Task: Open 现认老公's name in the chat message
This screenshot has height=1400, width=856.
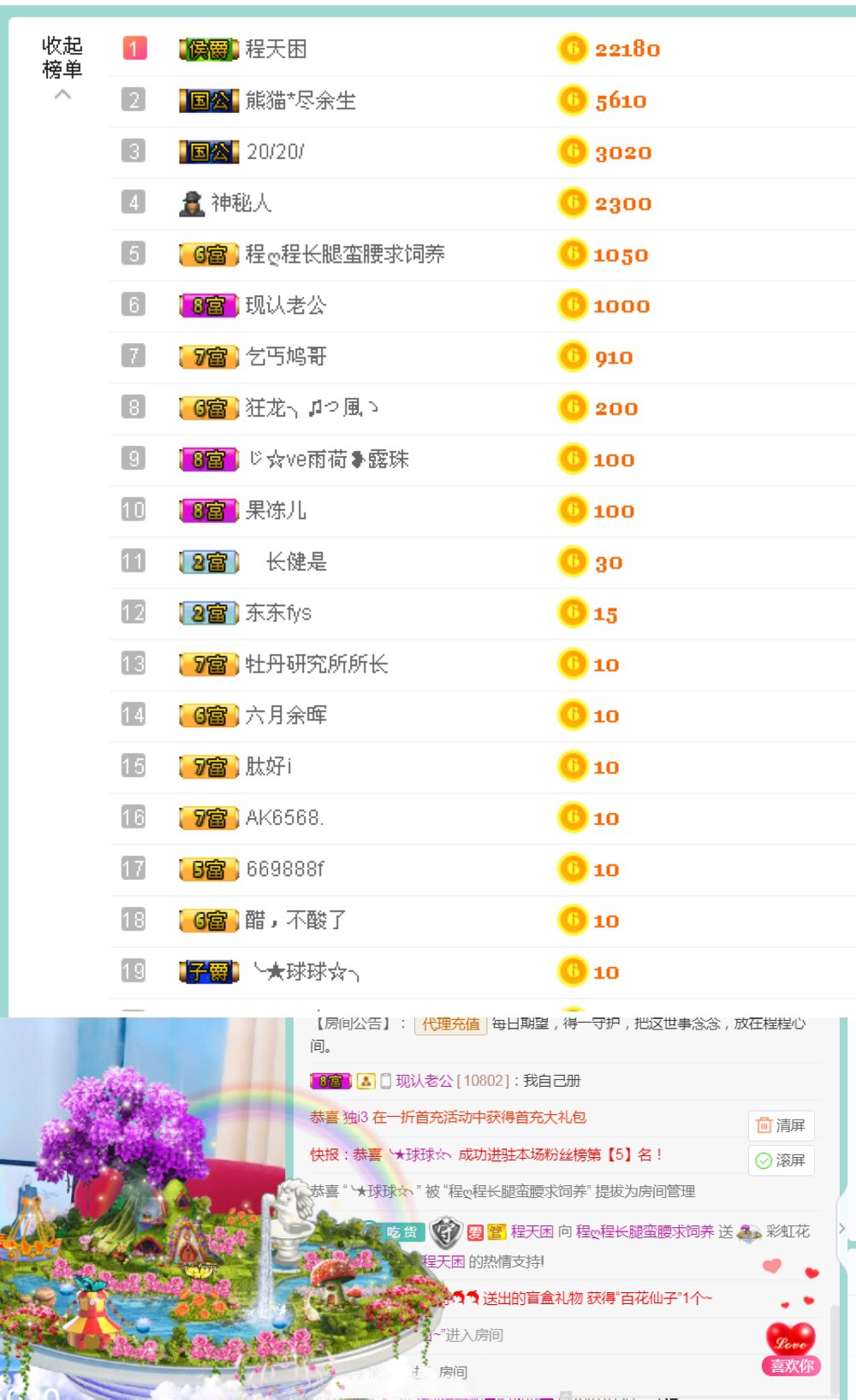Action: 425,1081
